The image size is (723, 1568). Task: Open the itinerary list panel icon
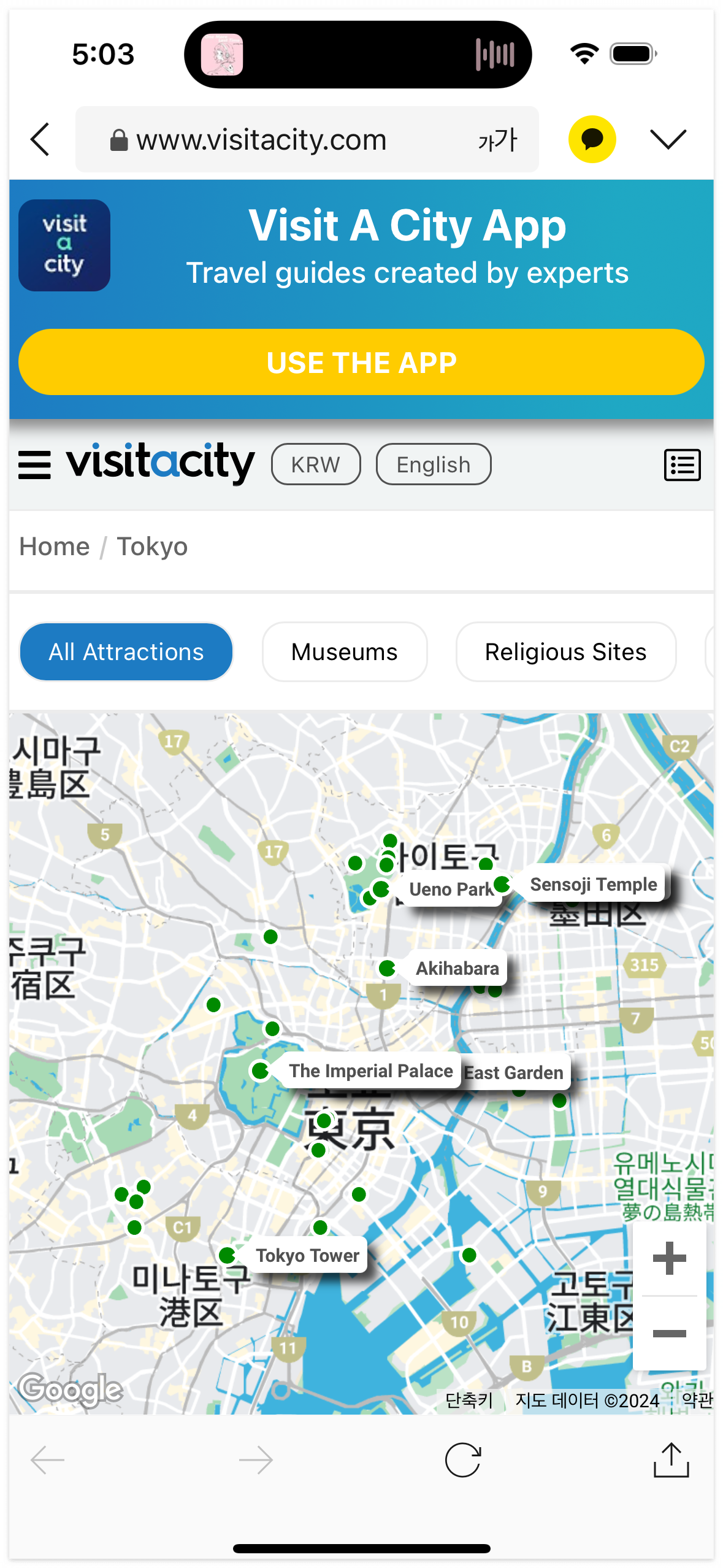[x=682, y=464]
